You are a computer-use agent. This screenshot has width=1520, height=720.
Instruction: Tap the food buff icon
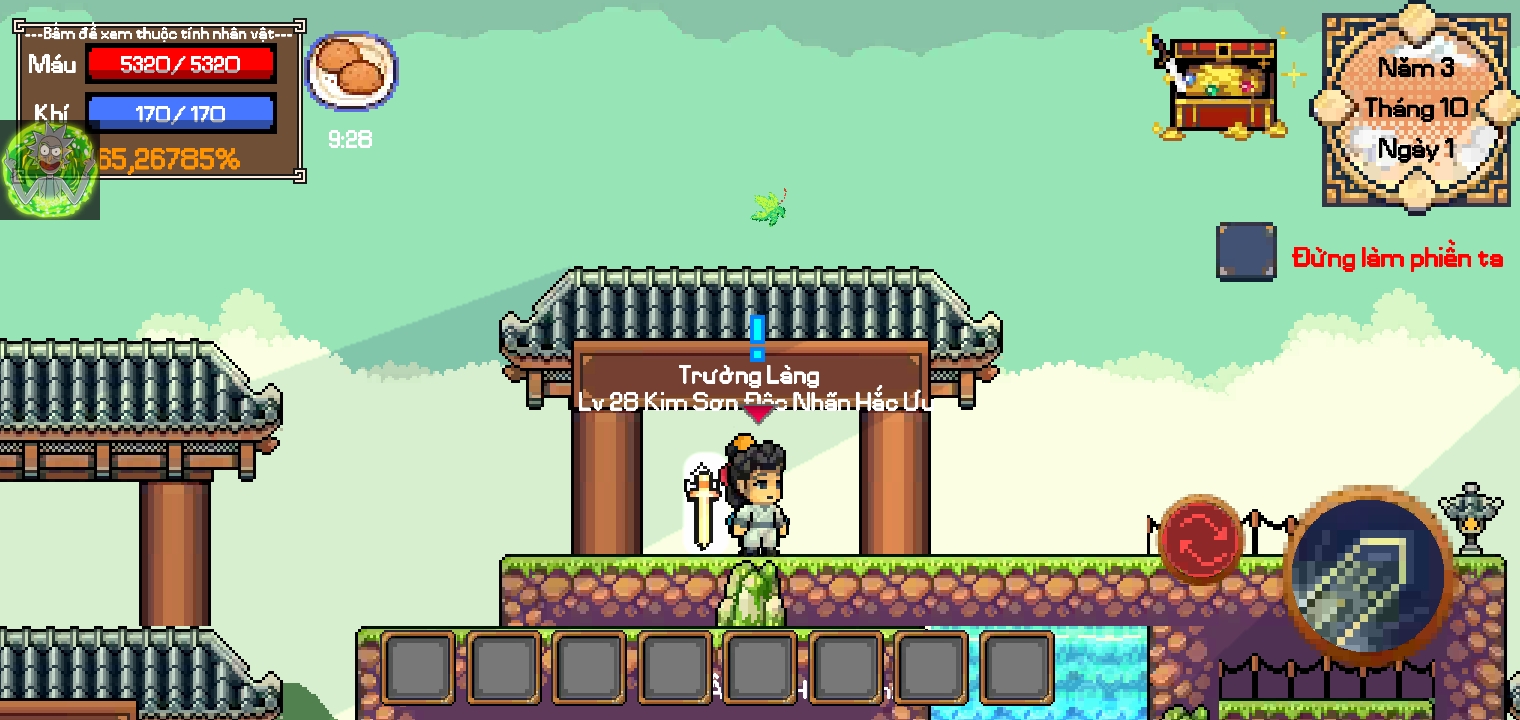pos(351,71)
